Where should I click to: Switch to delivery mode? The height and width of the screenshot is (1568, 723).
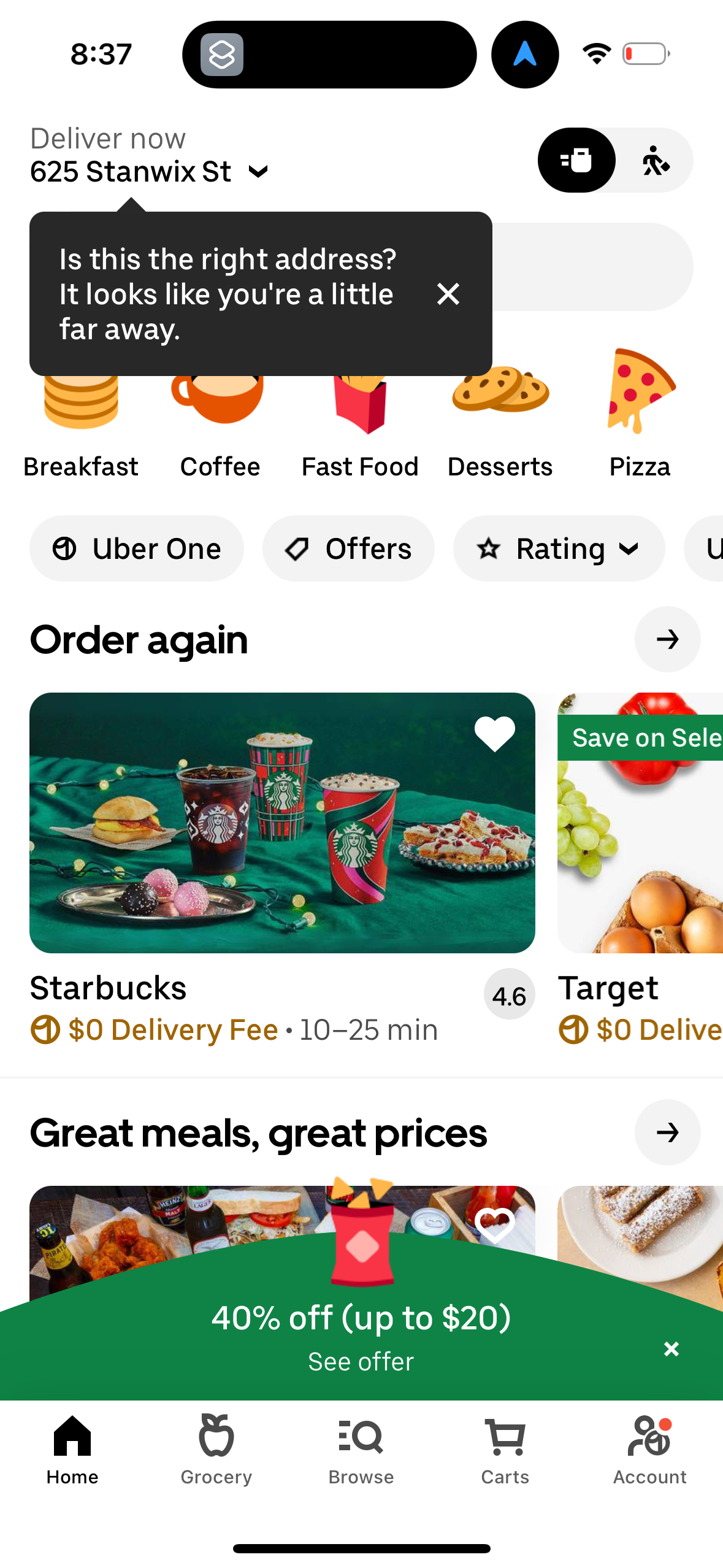575,160
